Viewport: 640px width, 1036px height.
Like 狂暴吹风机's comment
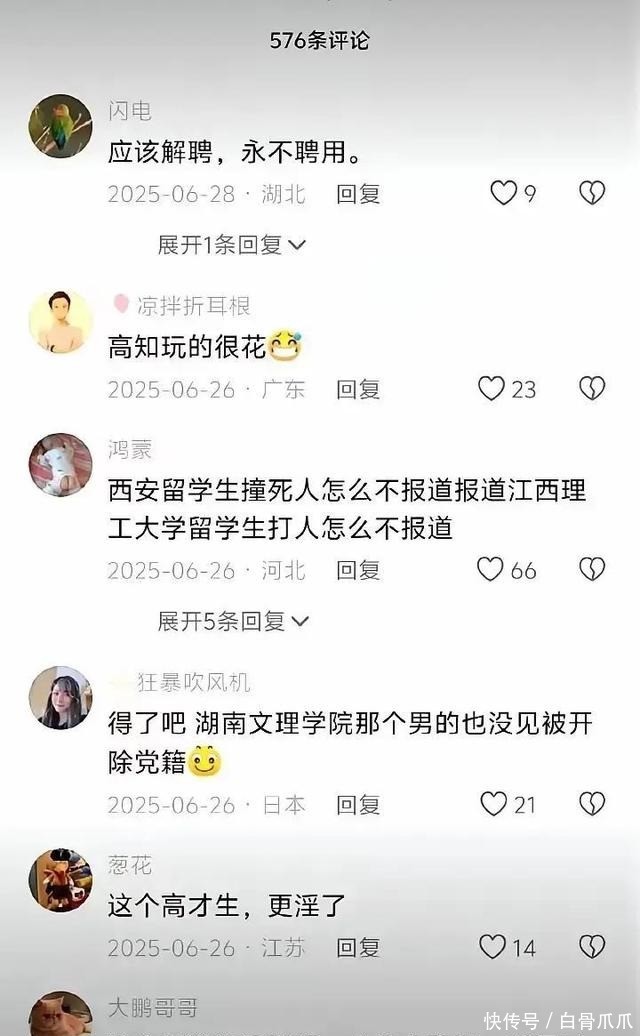click(x=493, y=804)
